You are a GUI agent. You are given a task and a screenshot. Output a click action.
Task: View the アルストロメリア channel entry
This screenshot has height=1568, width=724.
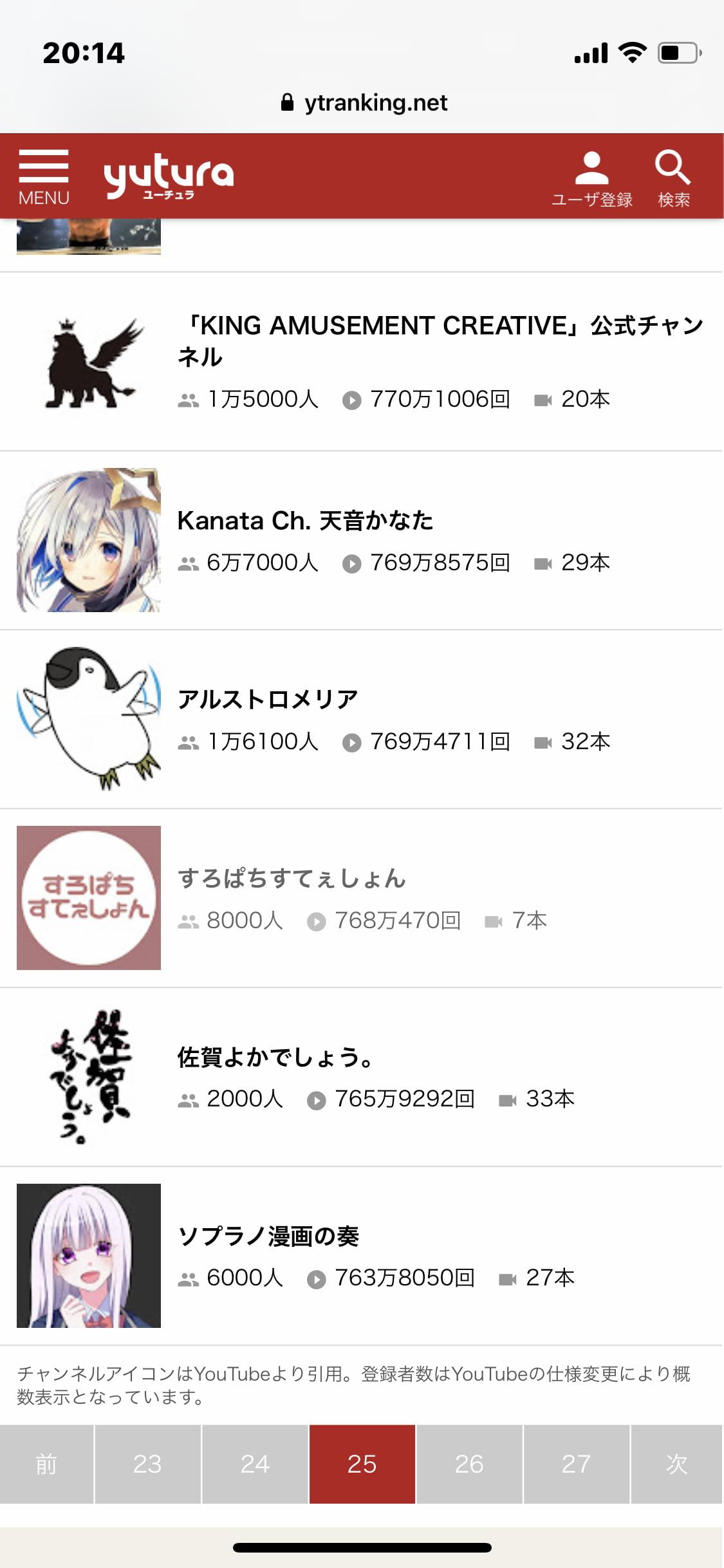(268, 700)
